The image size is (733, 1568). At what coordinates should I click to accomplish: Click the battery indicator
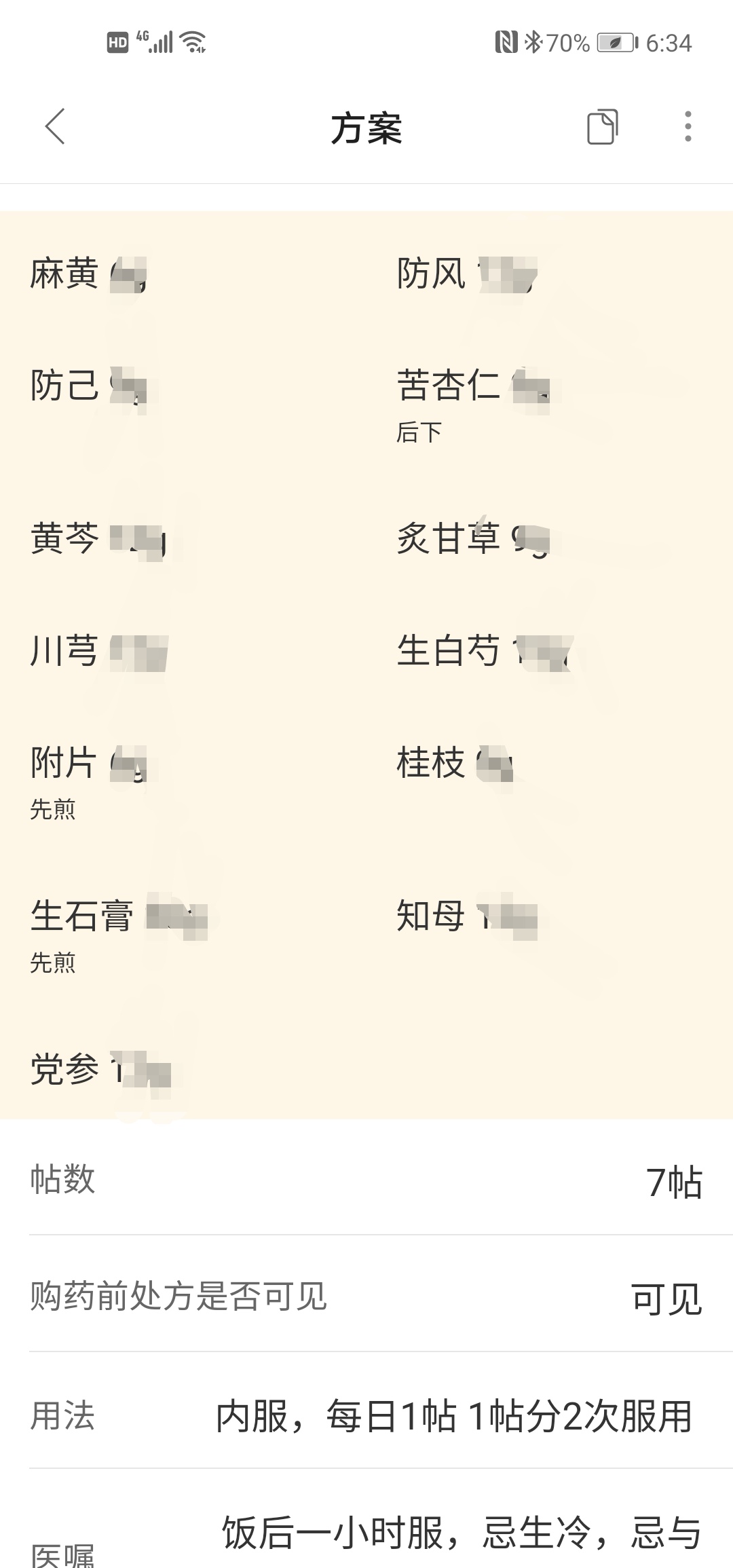pyautogui.click(x=613, y=42)
